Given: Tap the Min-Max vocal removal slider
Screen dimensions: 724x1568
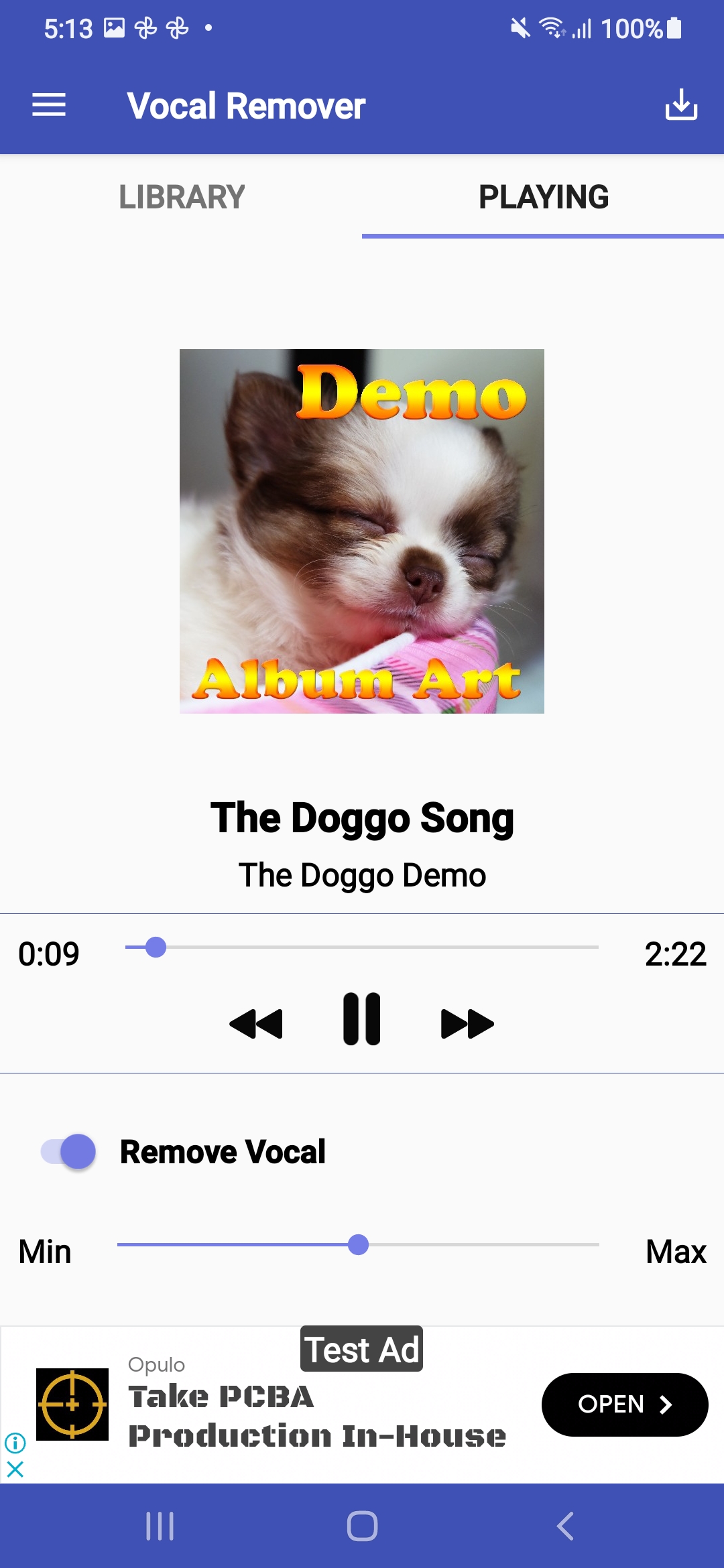Looking at the screenshot, I should (359, 1245).
